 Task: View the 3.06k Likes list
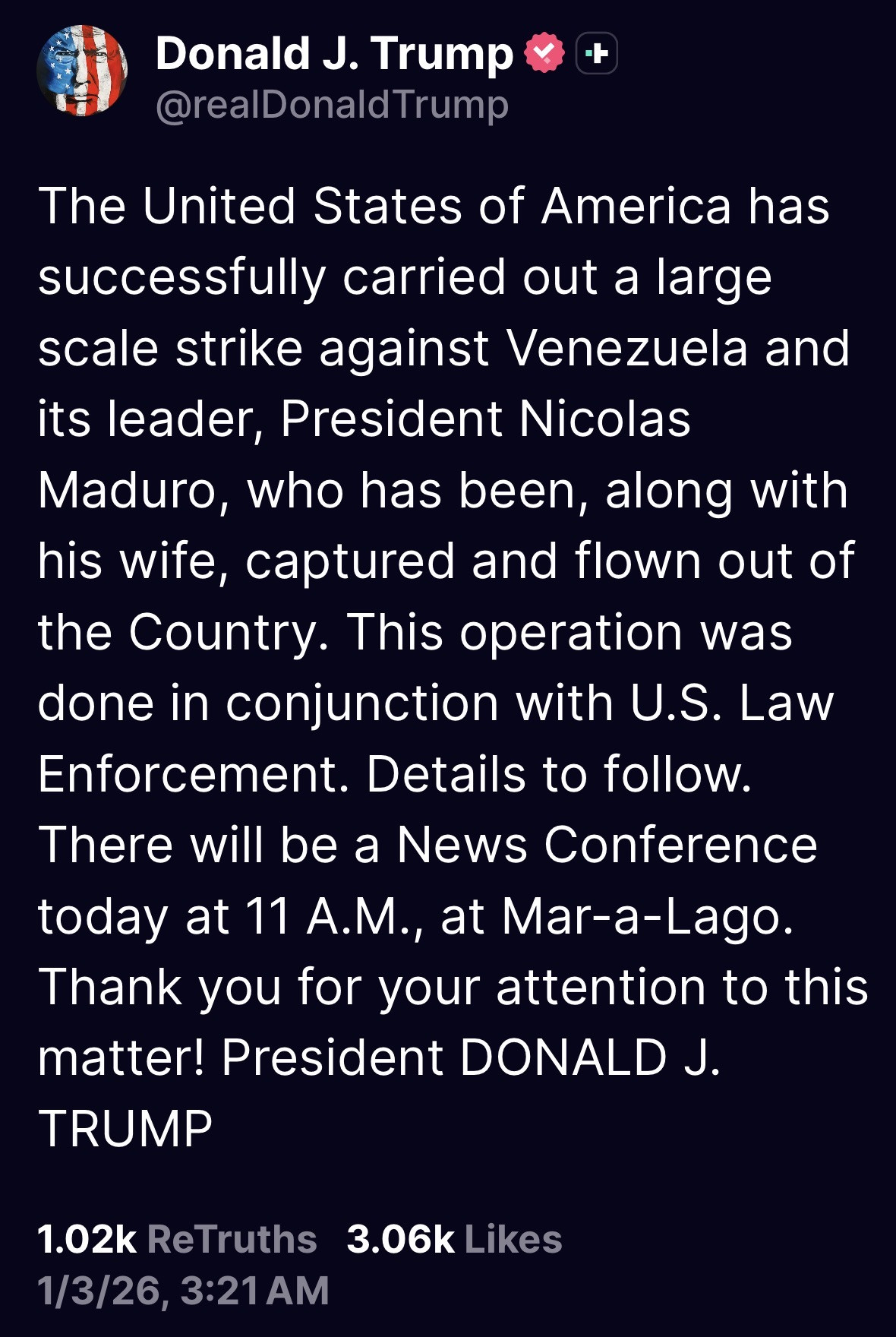(454, 1239)
